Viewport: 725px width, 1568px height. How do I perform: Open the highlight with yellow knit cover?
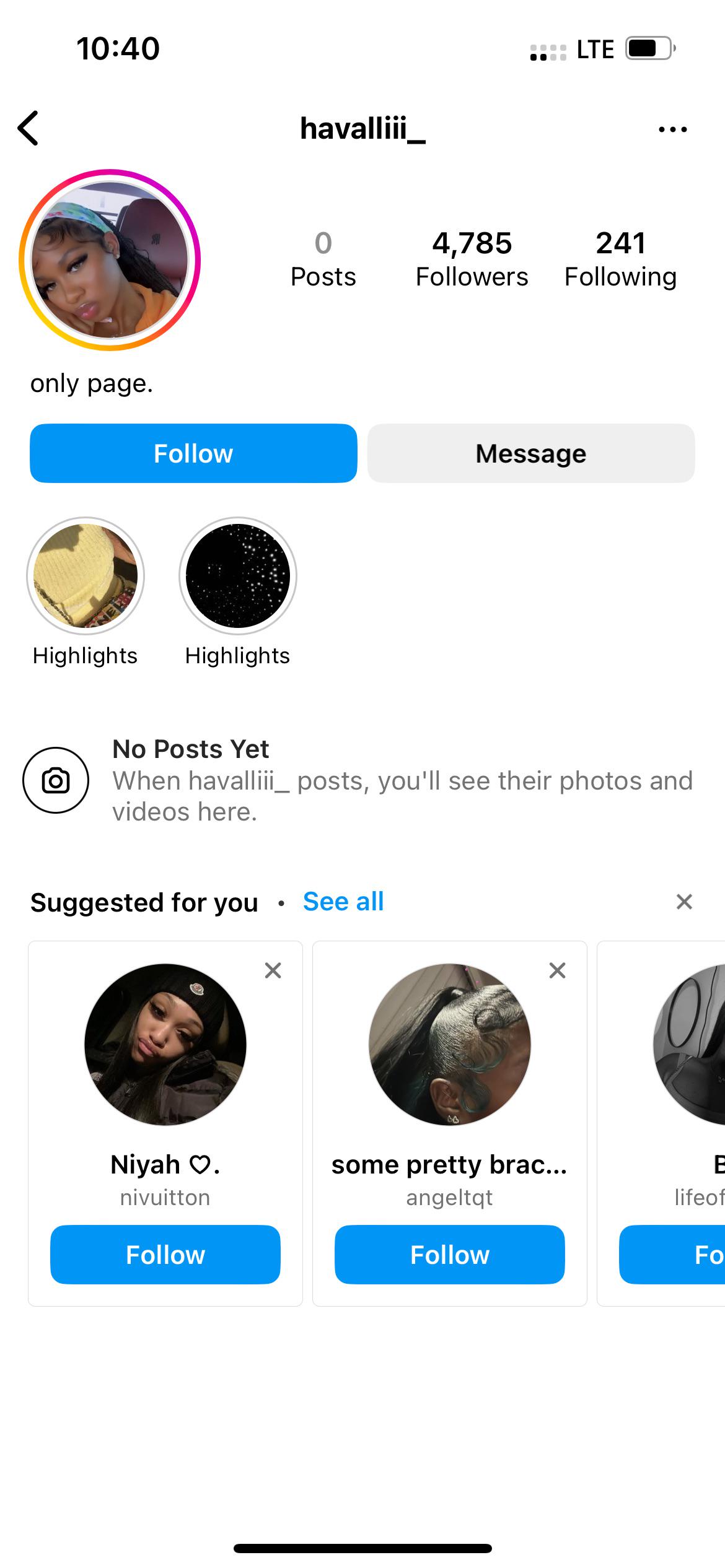click(86, 576)
